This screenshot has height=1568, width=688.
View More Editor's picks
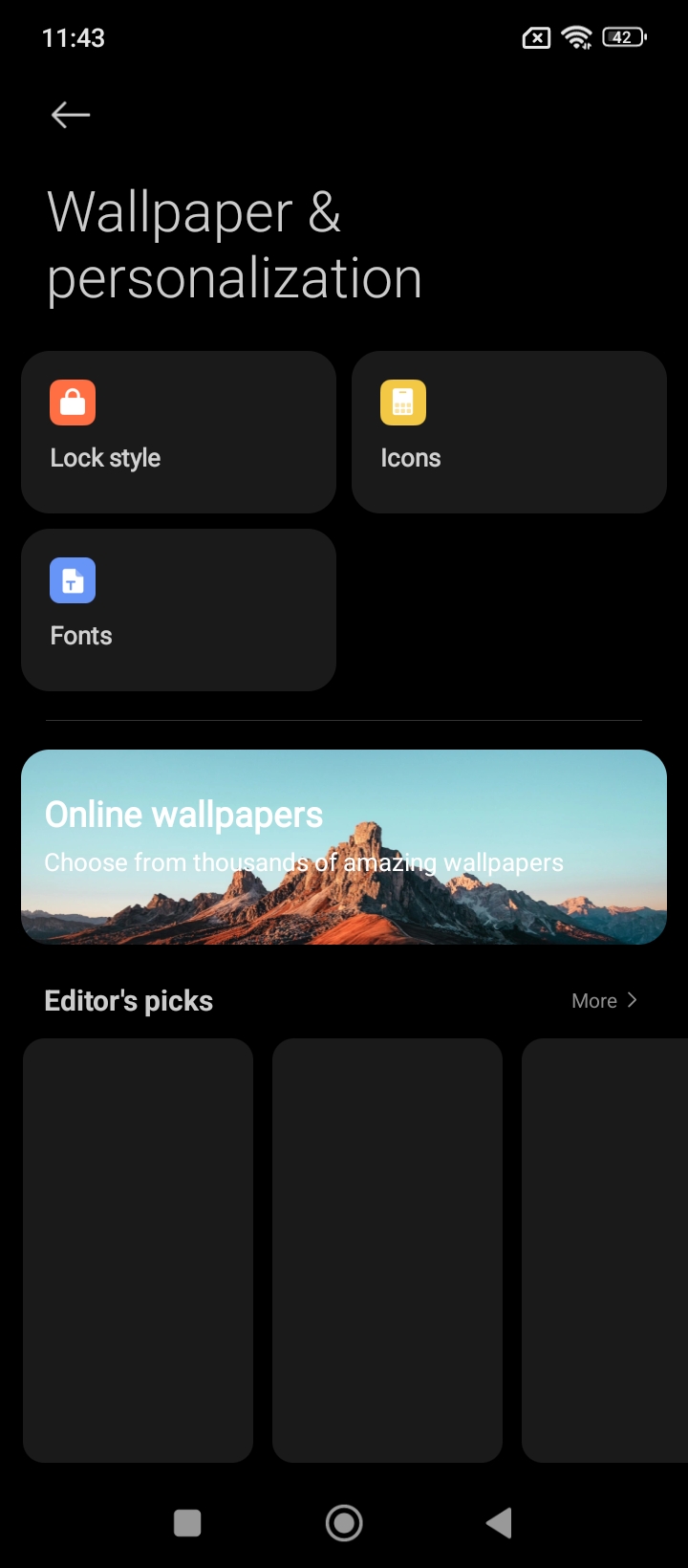[x=604, y=1001]
